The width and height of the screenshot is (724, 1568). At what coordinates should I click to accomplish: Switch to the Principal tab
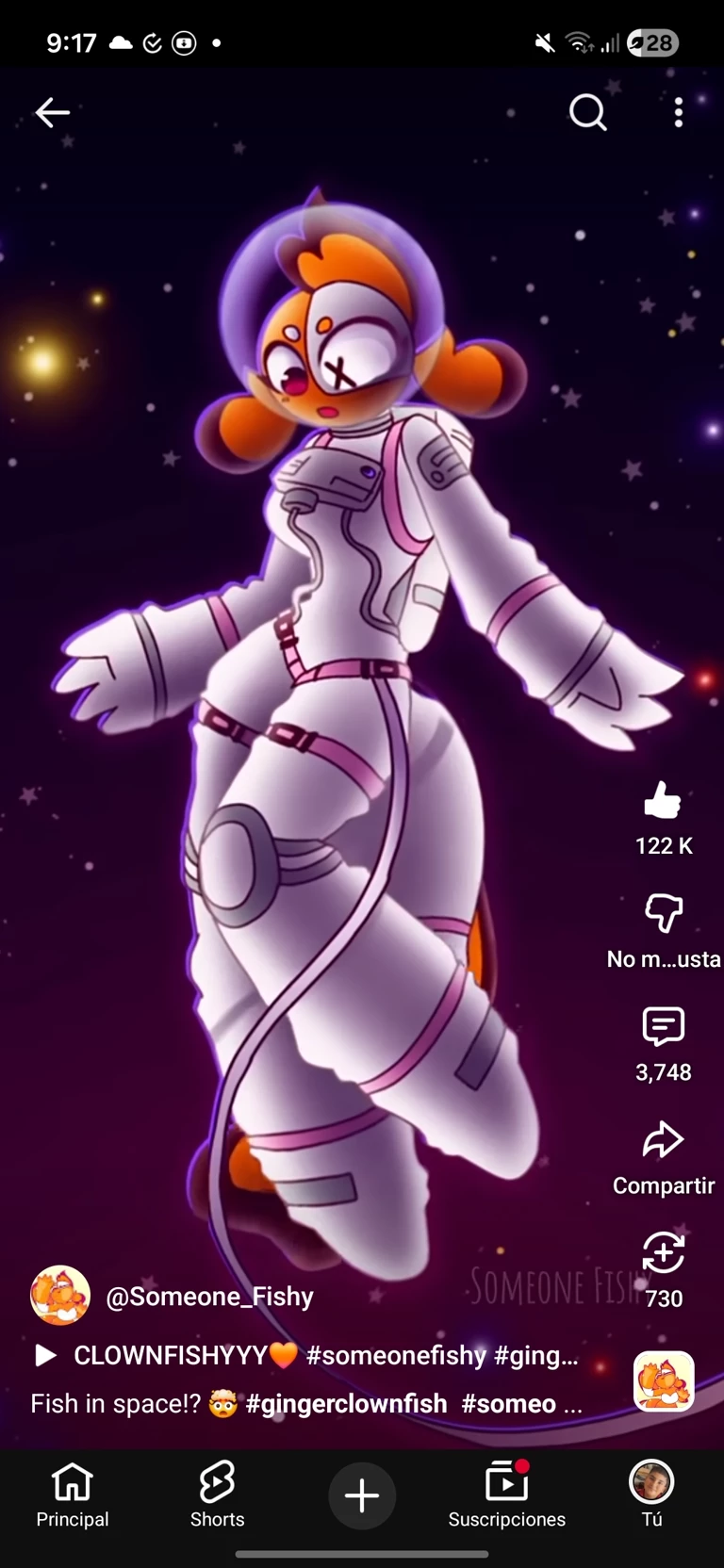click(x=73, y=1494)
